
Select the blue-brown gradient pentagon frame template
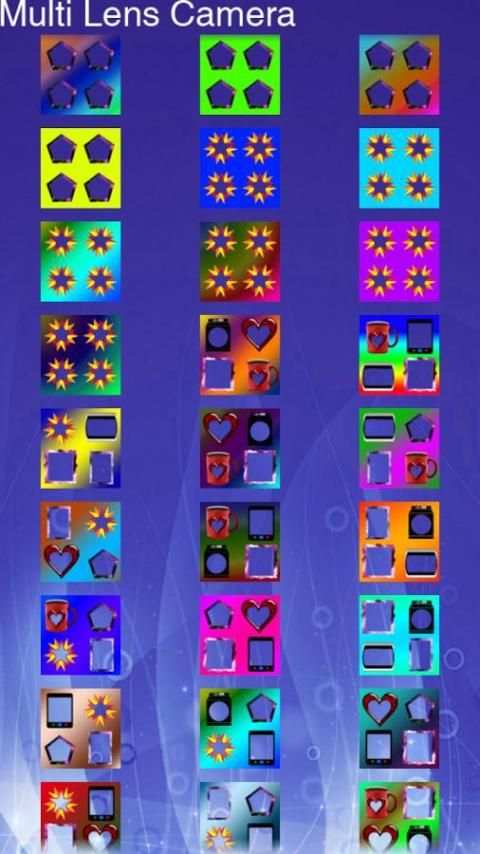point(81,75)
